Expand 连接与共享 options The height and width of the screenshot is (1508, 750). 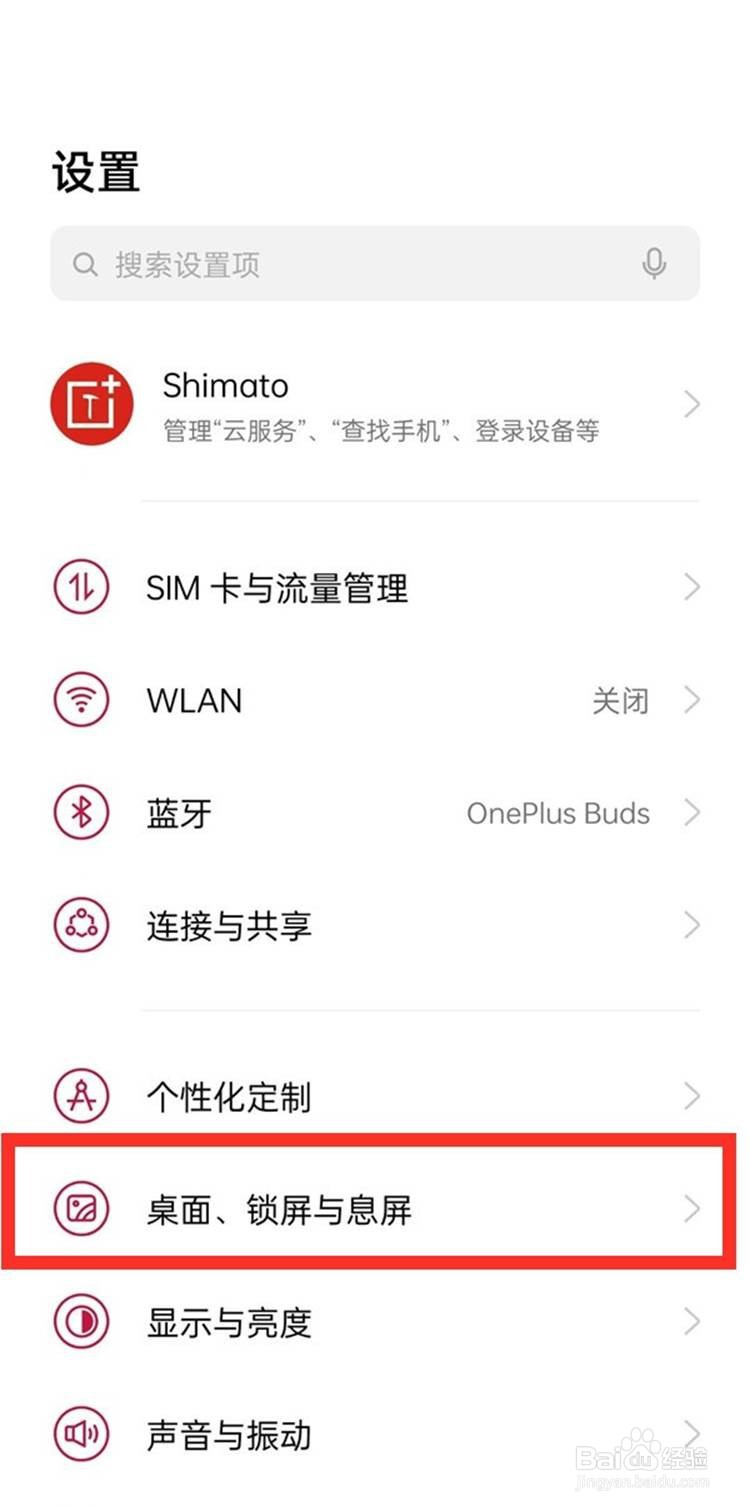coord(691,925)
